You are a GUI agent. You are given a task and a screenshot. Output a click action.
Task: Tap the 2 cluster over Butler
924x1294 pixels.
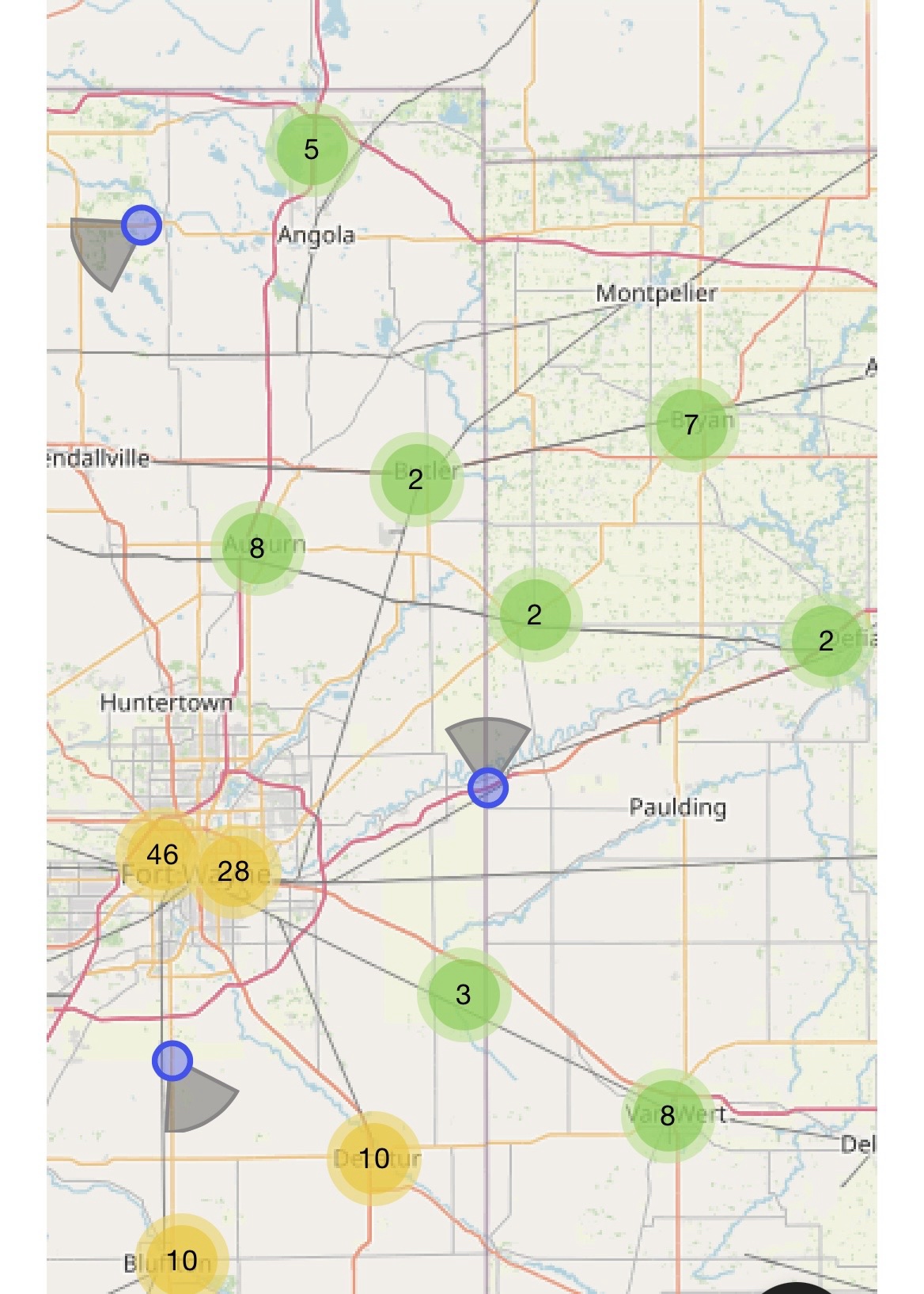click(416, 479)
